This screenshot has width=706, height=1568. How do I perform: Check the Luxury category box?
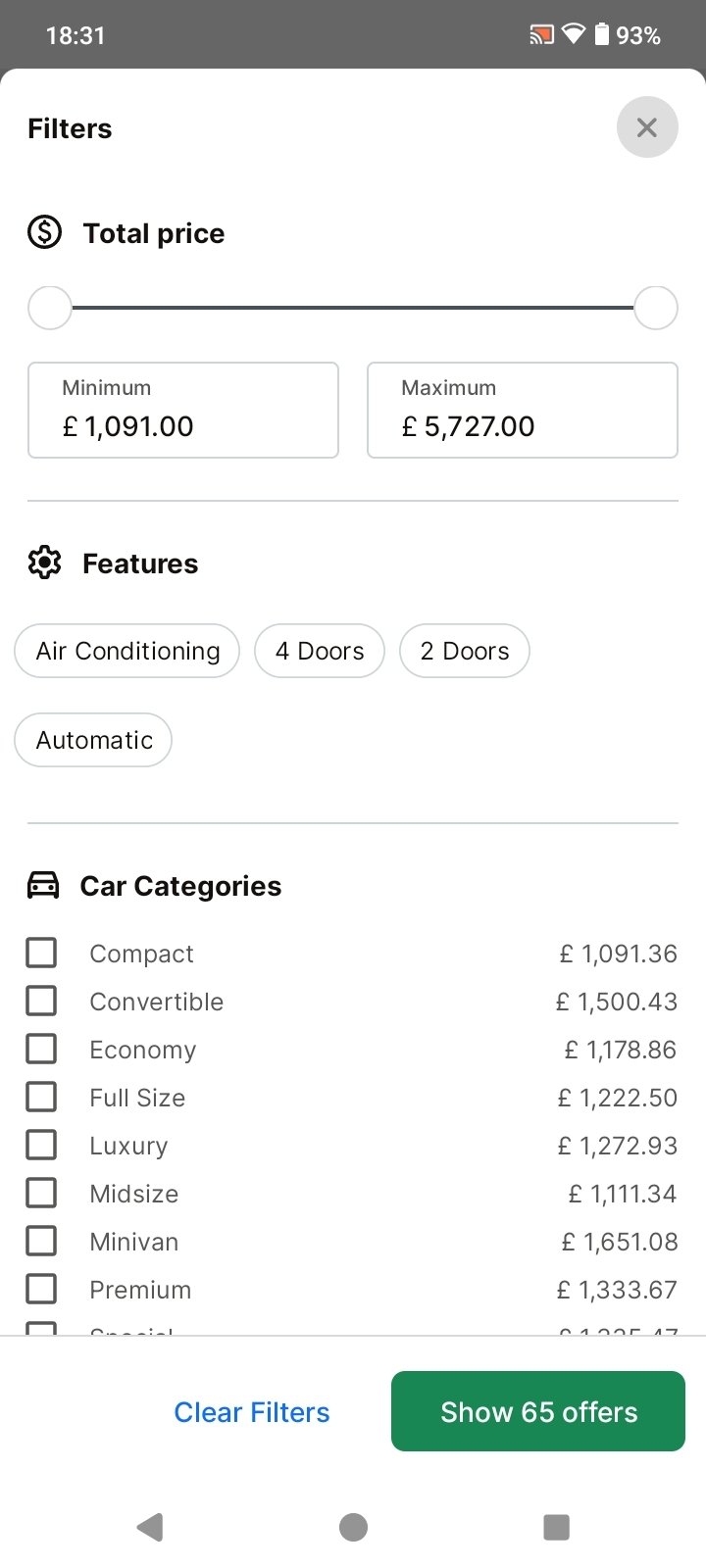[x=41, y=1145]
